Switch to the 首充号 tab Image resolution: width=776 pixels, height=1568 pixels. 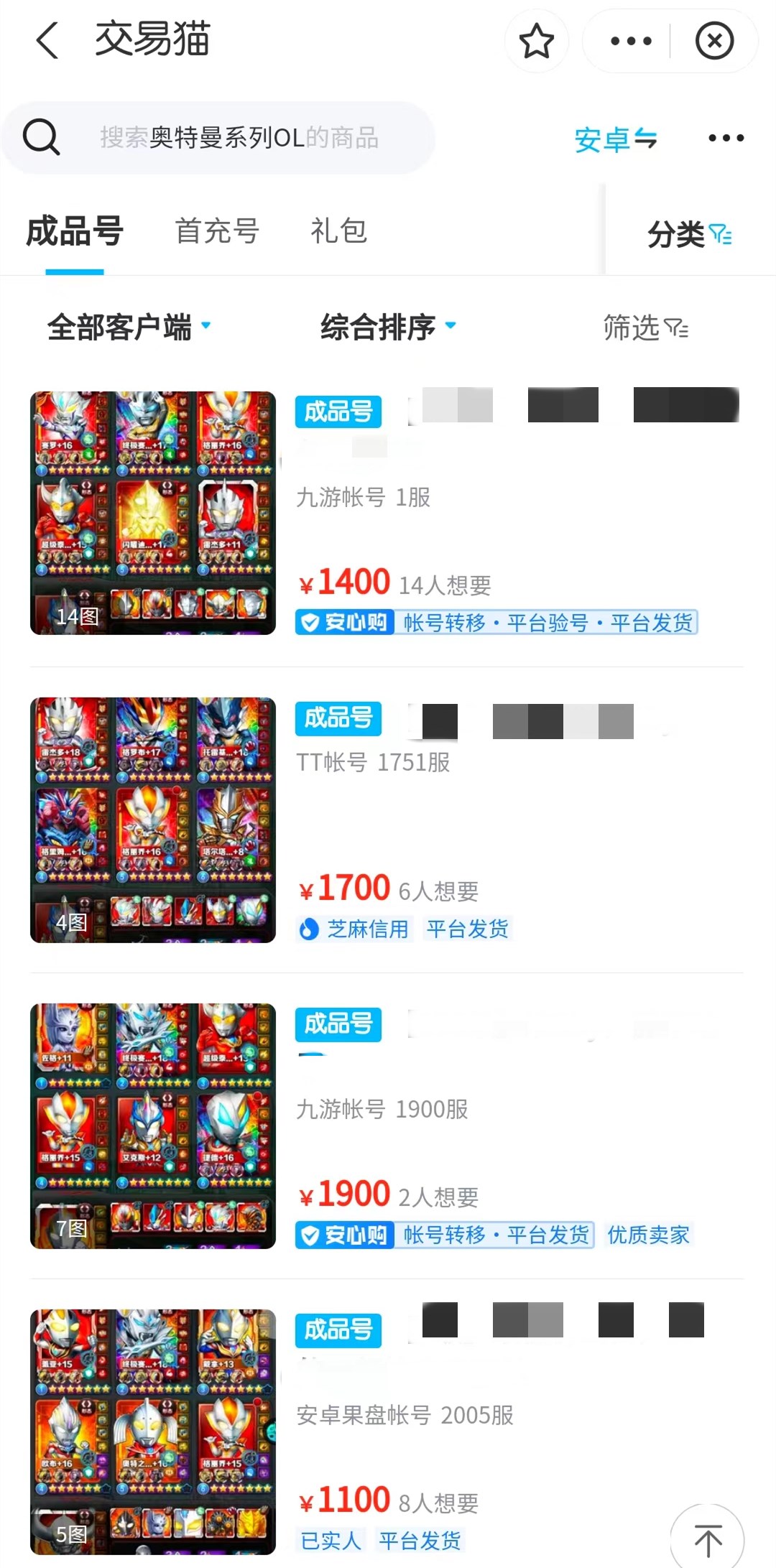click(217, 232)
